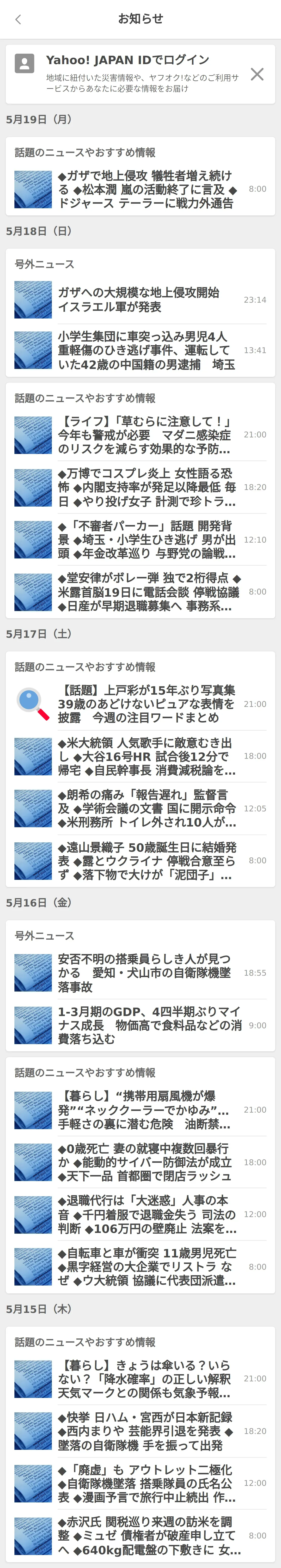Open 【暮らし】携帯用扇風機が爆発 article
The height and width of the screenshot is (1568, 281).
click(140, 1110)
